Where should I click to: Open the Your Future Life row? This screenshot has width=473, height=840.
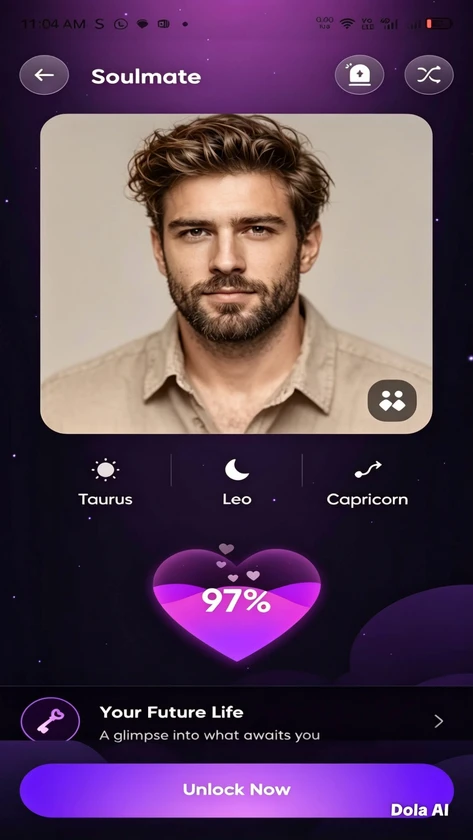[x=236, y=722]
